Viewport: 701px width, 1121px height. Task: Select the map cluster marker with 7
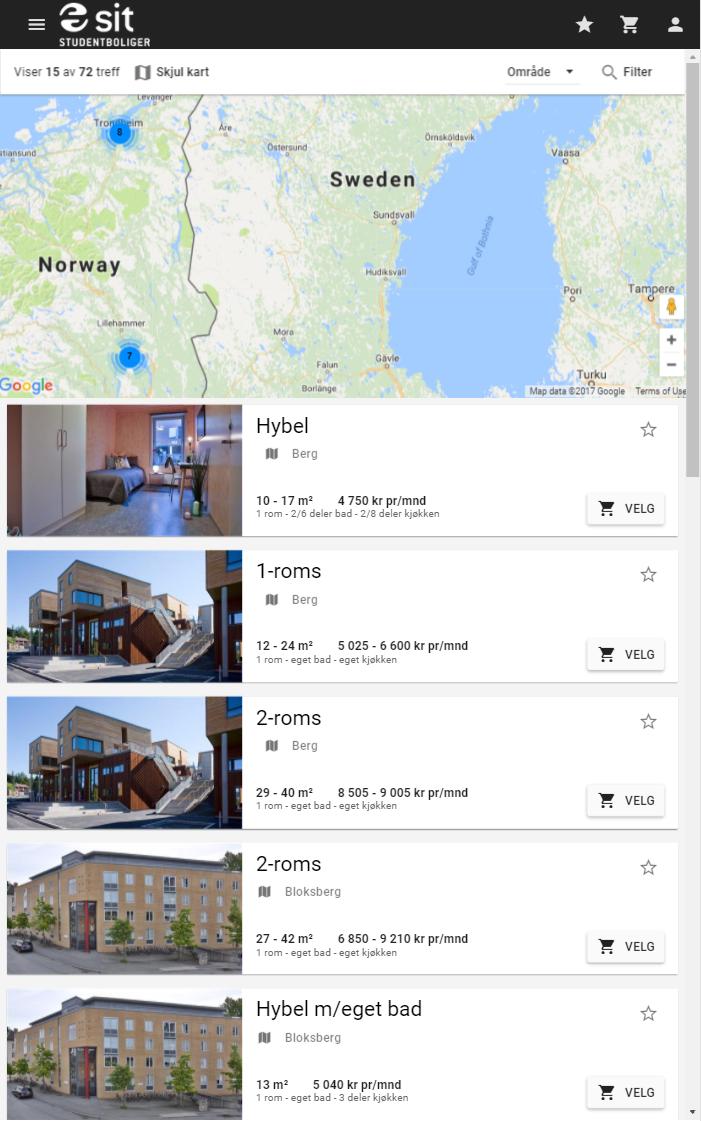[129, 356]
